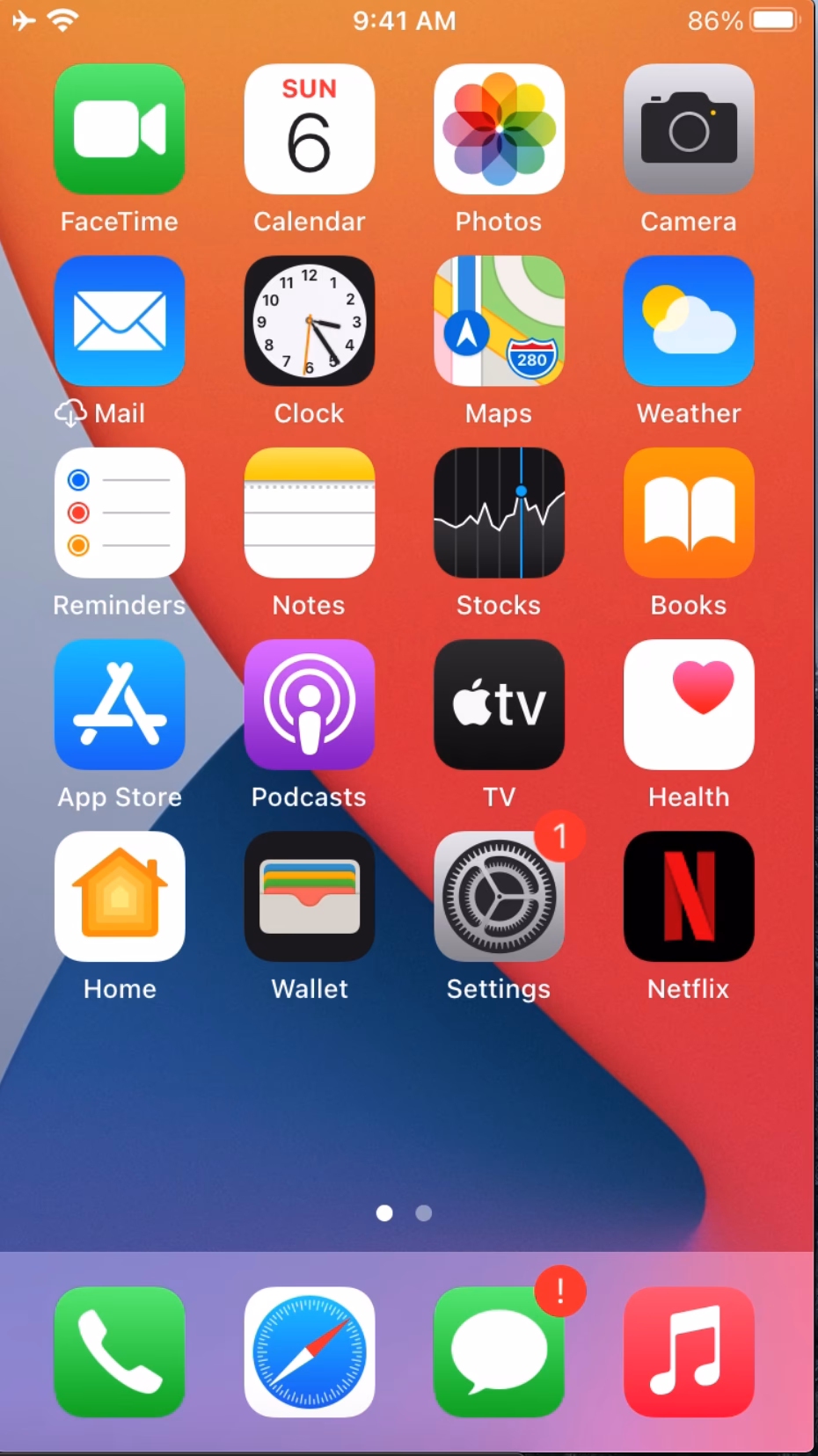Open Messages showing the alert badge
Viewport: 818px width, 1456px height.
pyautogui.click(x=498, y=1351)
